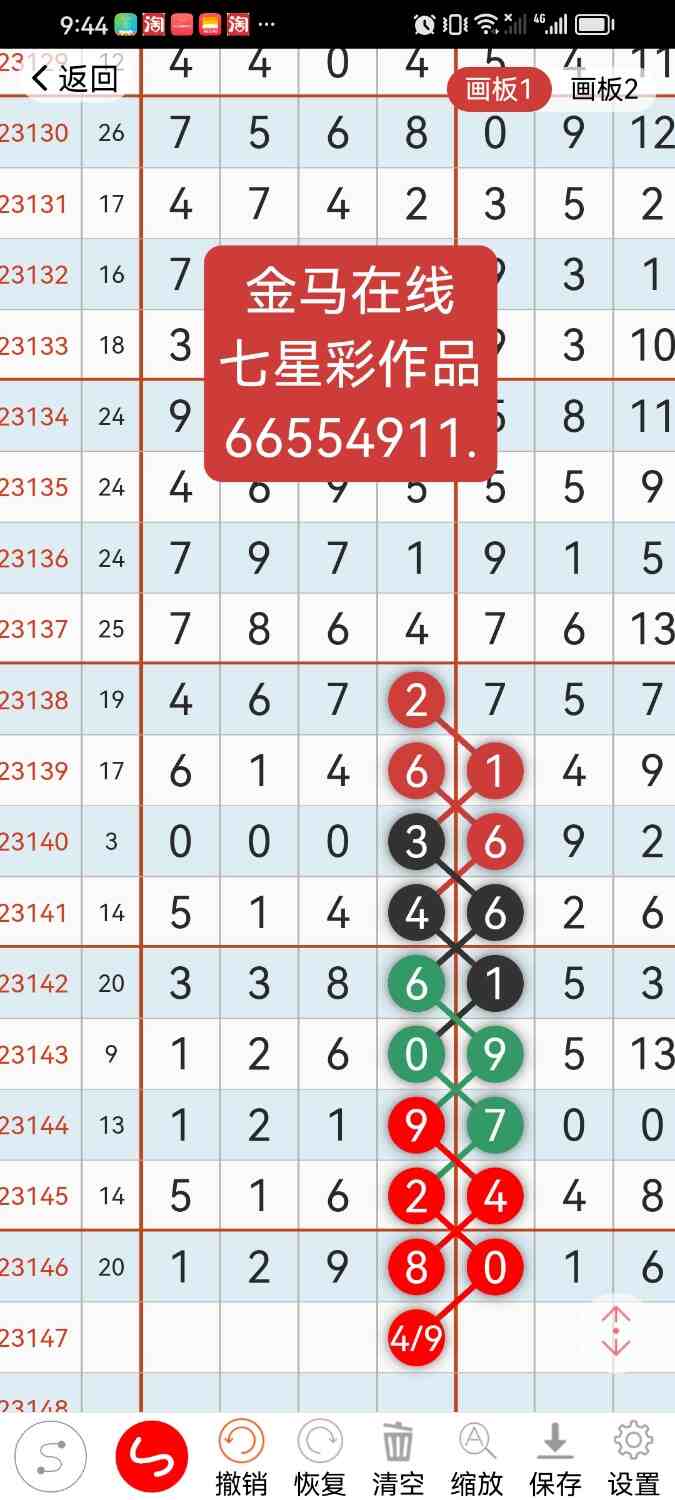Switch to the 画板2 tab
The height and width of the screenshot is (1500, 675).
(604, 90)
